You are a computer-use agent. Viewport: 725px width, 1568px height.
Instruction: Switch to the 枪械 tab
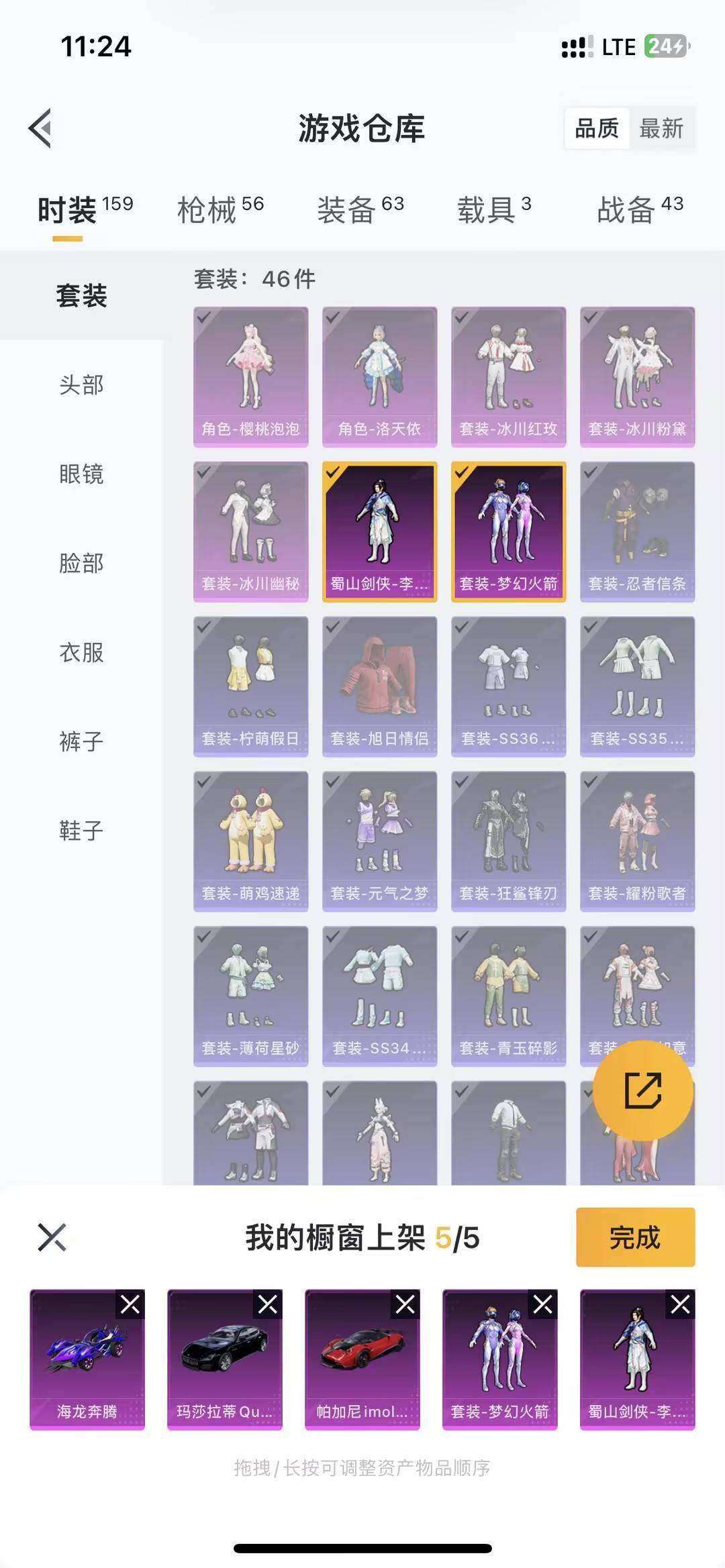209,209
